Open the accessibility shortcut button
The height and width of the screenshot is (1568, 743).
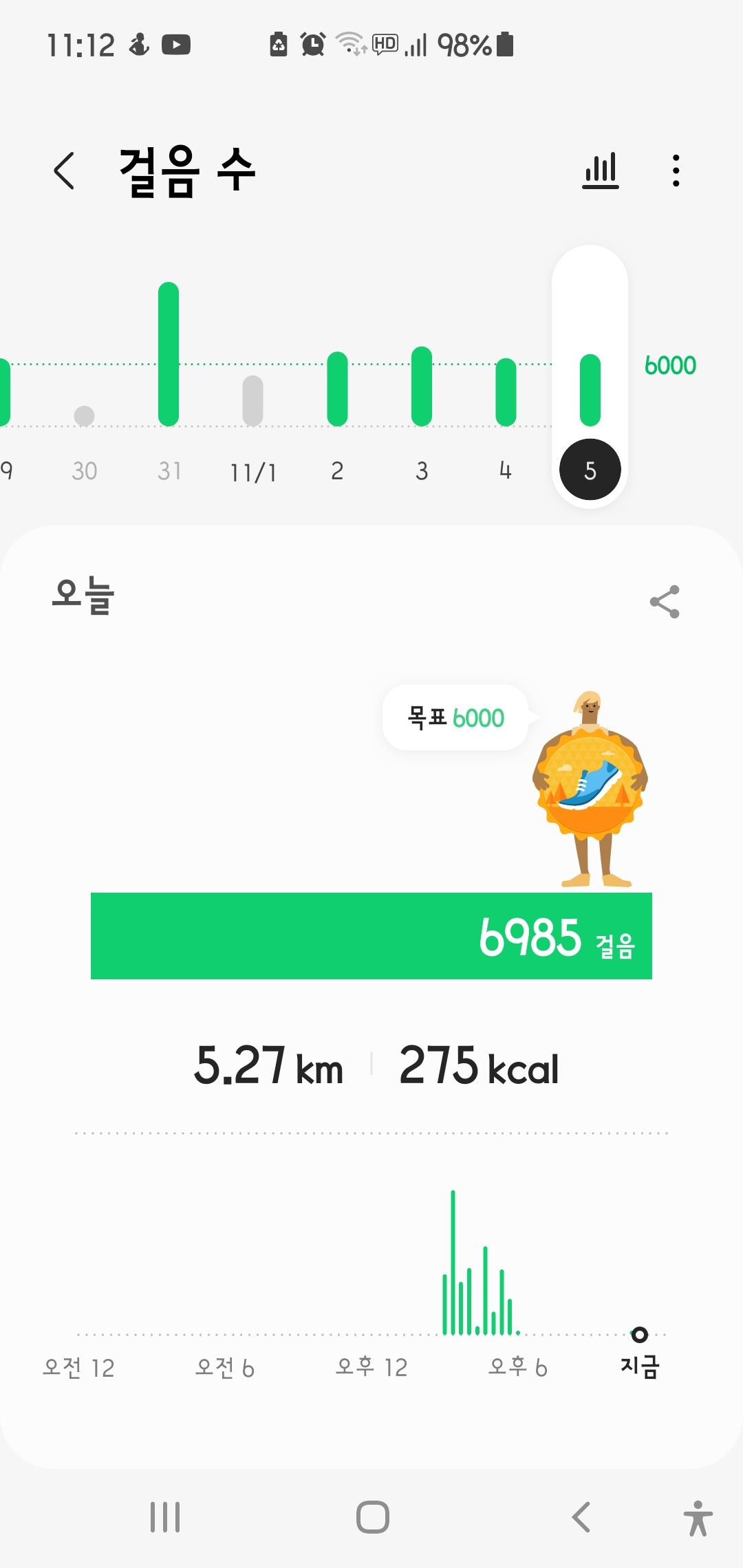point(698,1518)
